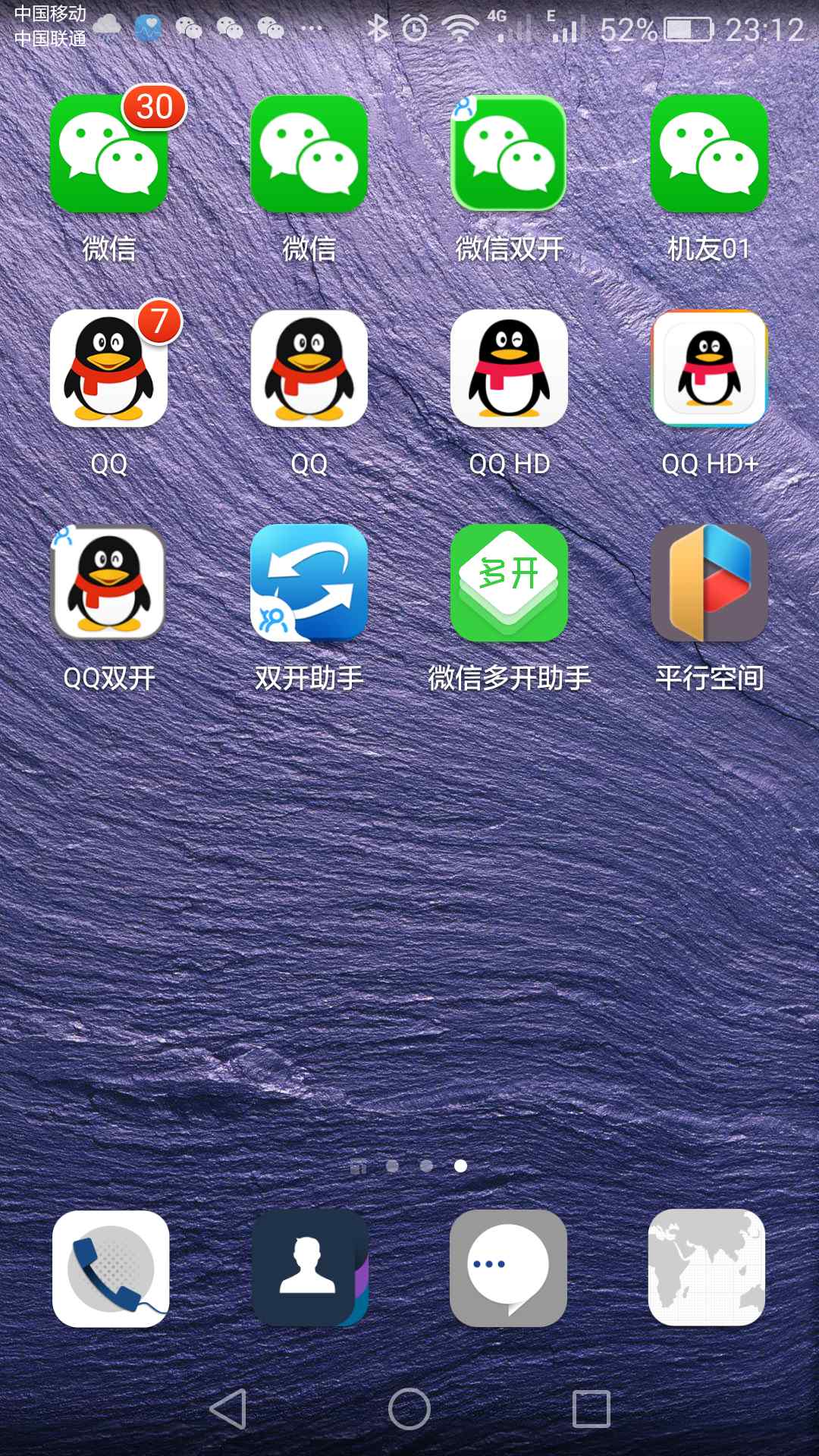
Task: Tap the system home button
Action: click(409, 1409)
